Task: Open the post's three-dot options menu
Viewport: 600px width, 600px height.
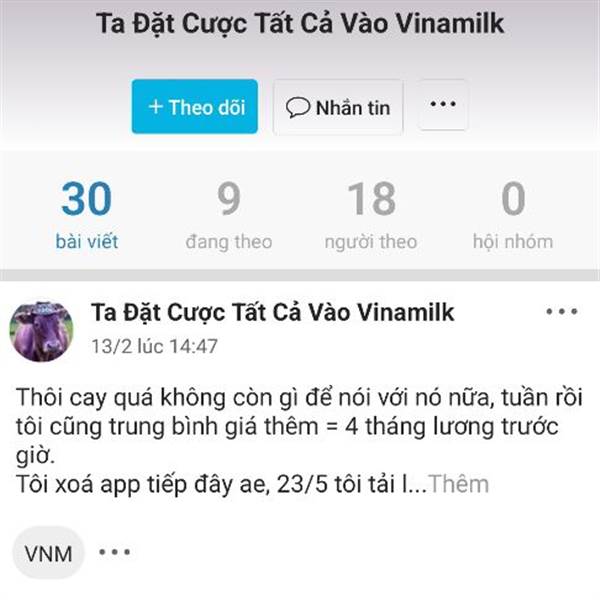Action: click(561, 313)
